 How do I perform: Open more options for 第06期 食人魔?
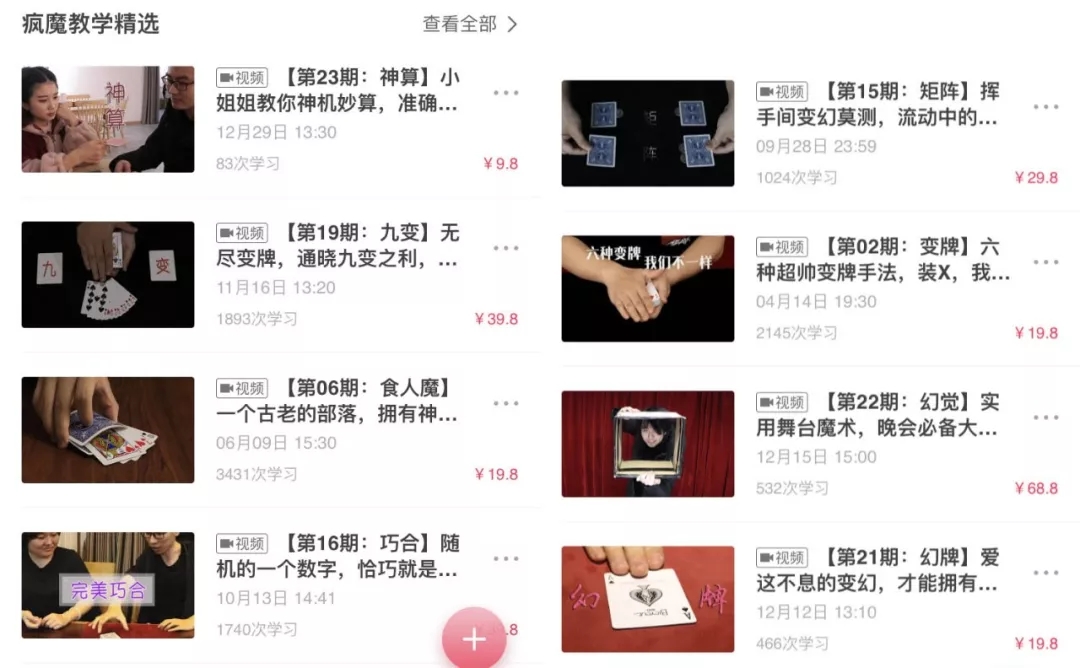click(x=506, y=404)
